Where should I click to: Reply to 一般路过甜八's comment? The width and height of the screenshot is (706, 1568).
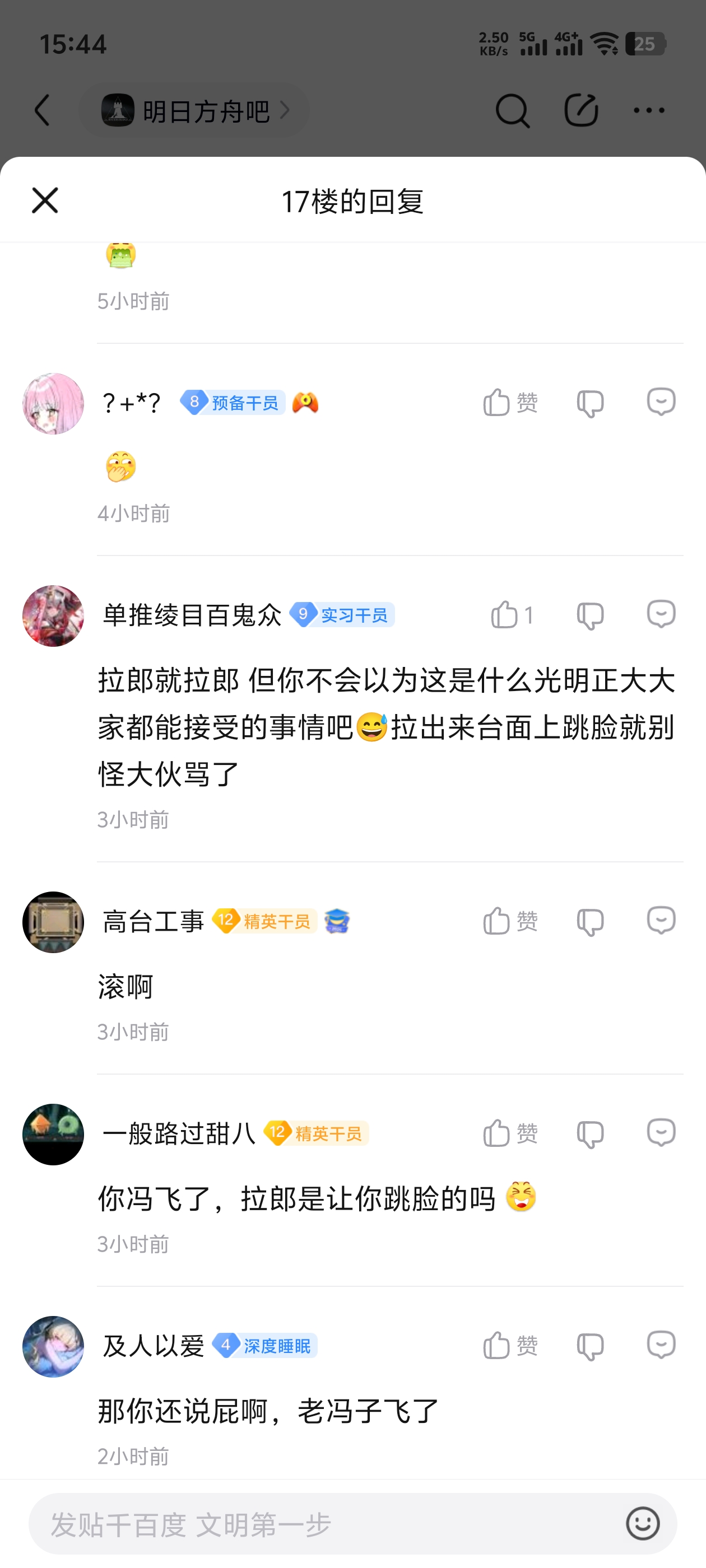point(661,1133)
